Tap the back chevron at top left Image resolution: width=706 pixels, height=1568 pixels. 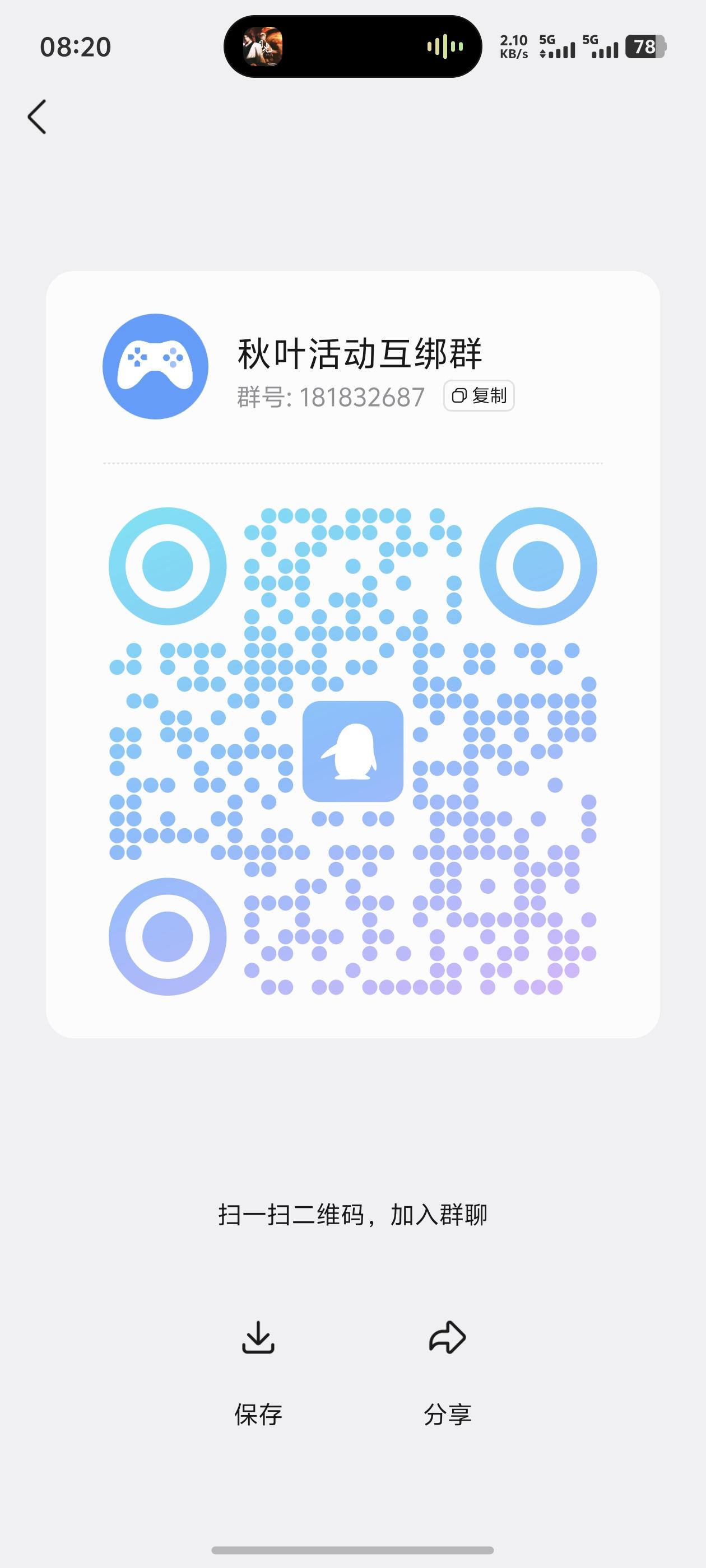pos(37,116)
